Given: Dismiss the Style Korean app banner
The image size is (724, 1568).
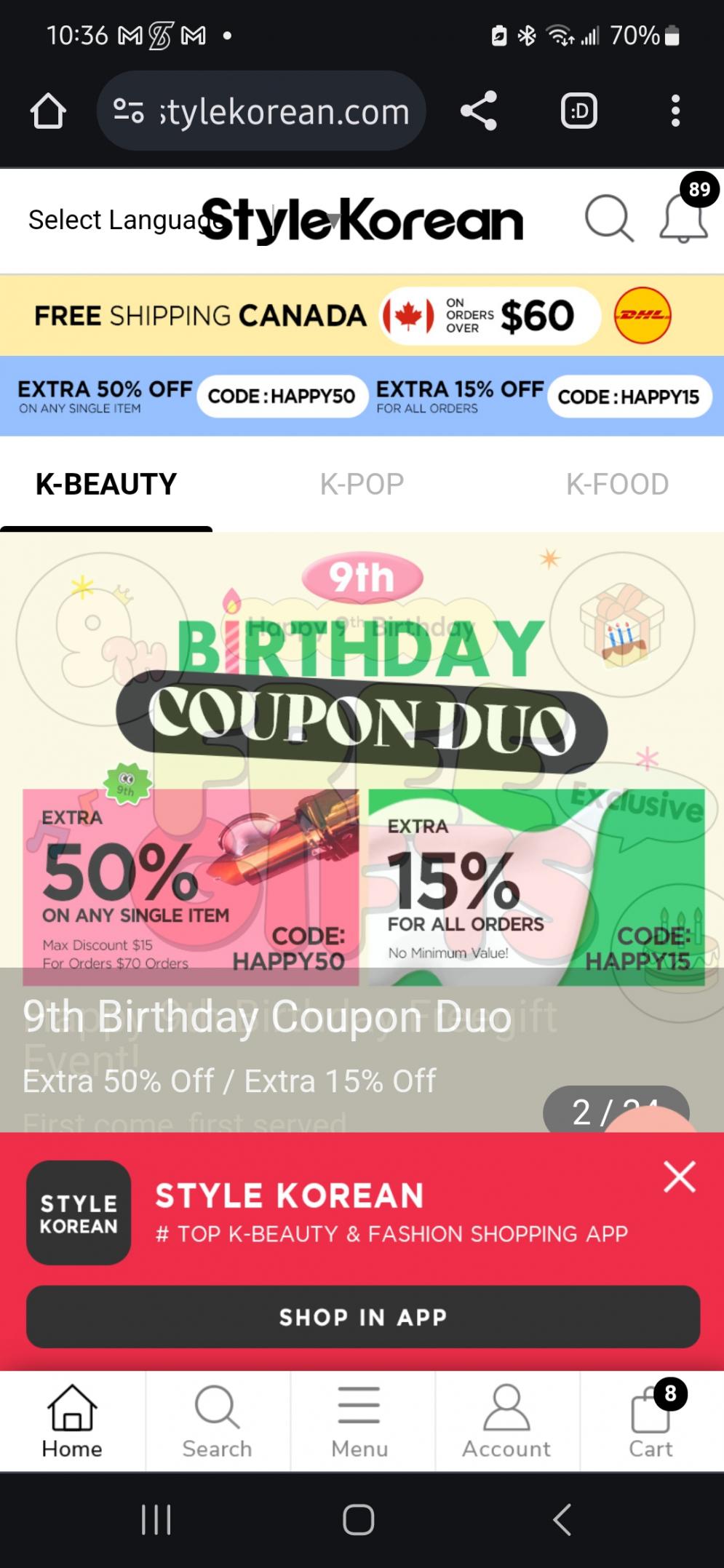Looking at the screenshot, I should [x=679, y=1177].
